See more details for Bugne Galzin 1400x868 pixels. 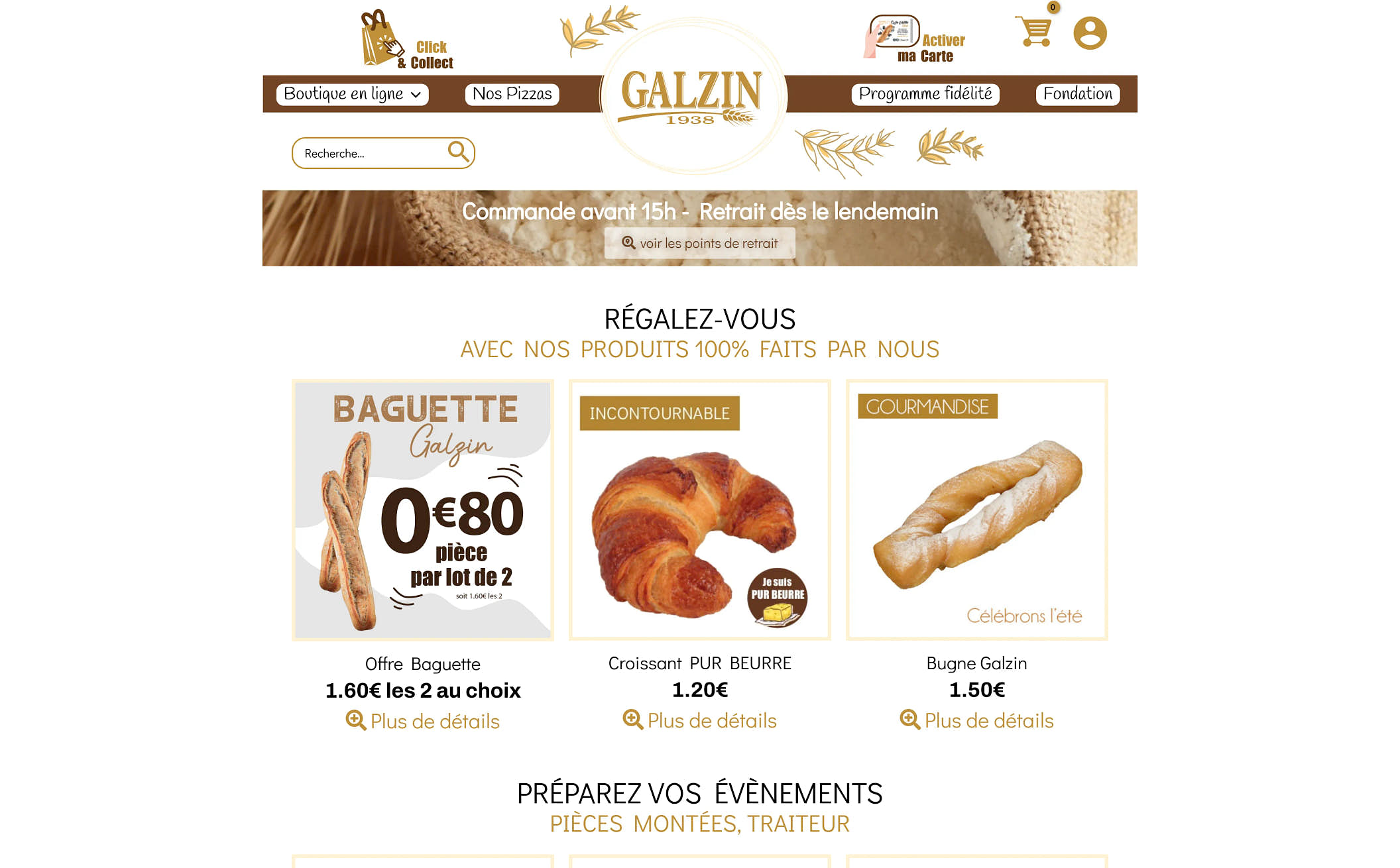(x=976, y=720)
